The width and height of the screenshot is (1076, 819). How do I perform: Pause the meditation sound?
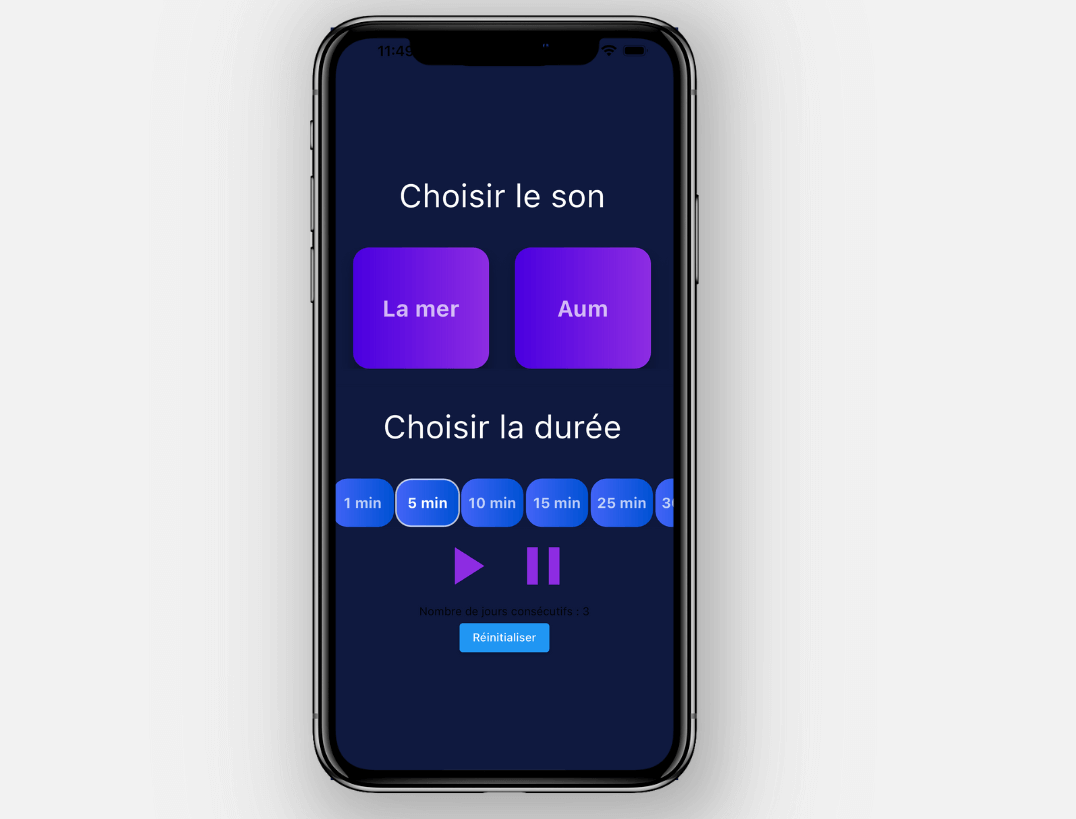tap(543, 566)
